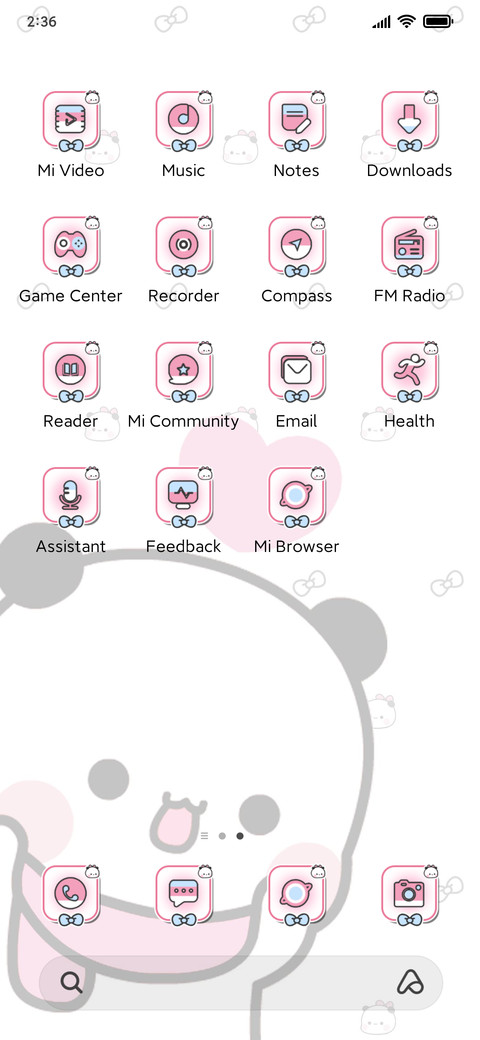Tap the app vault icon in search bar
The image size is (480, 1040).
[410, 982]
